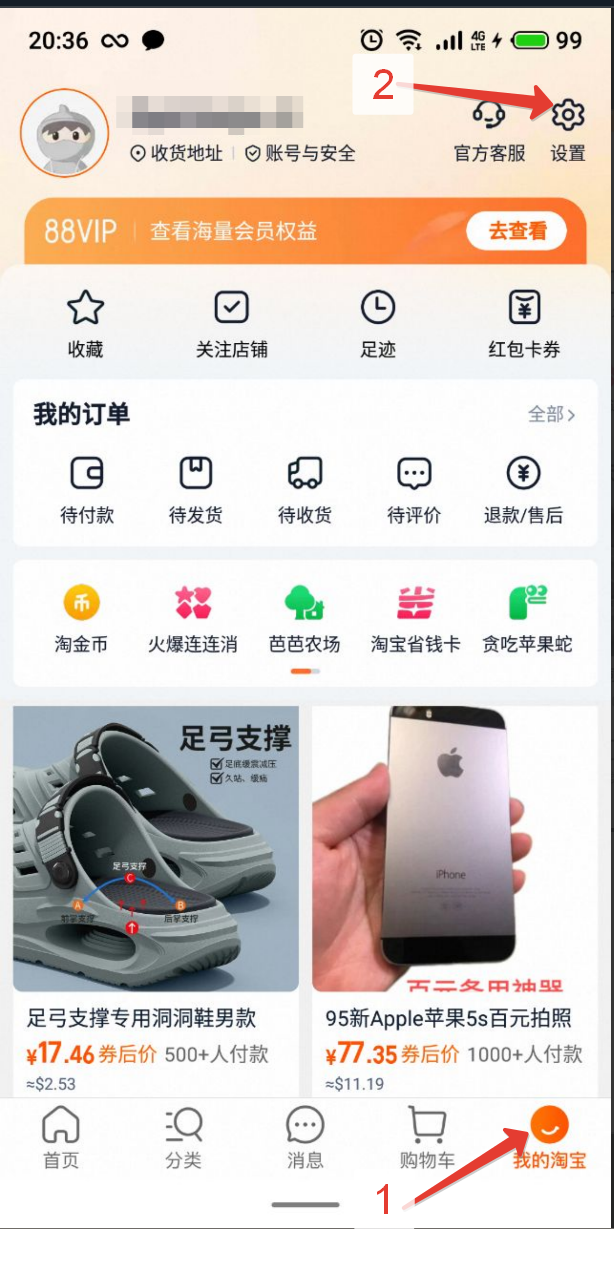Image resolution: width=614 pixels, height=1271 pixels.
Task: Open 红包卡券 coupons
Action: point(524,322)
